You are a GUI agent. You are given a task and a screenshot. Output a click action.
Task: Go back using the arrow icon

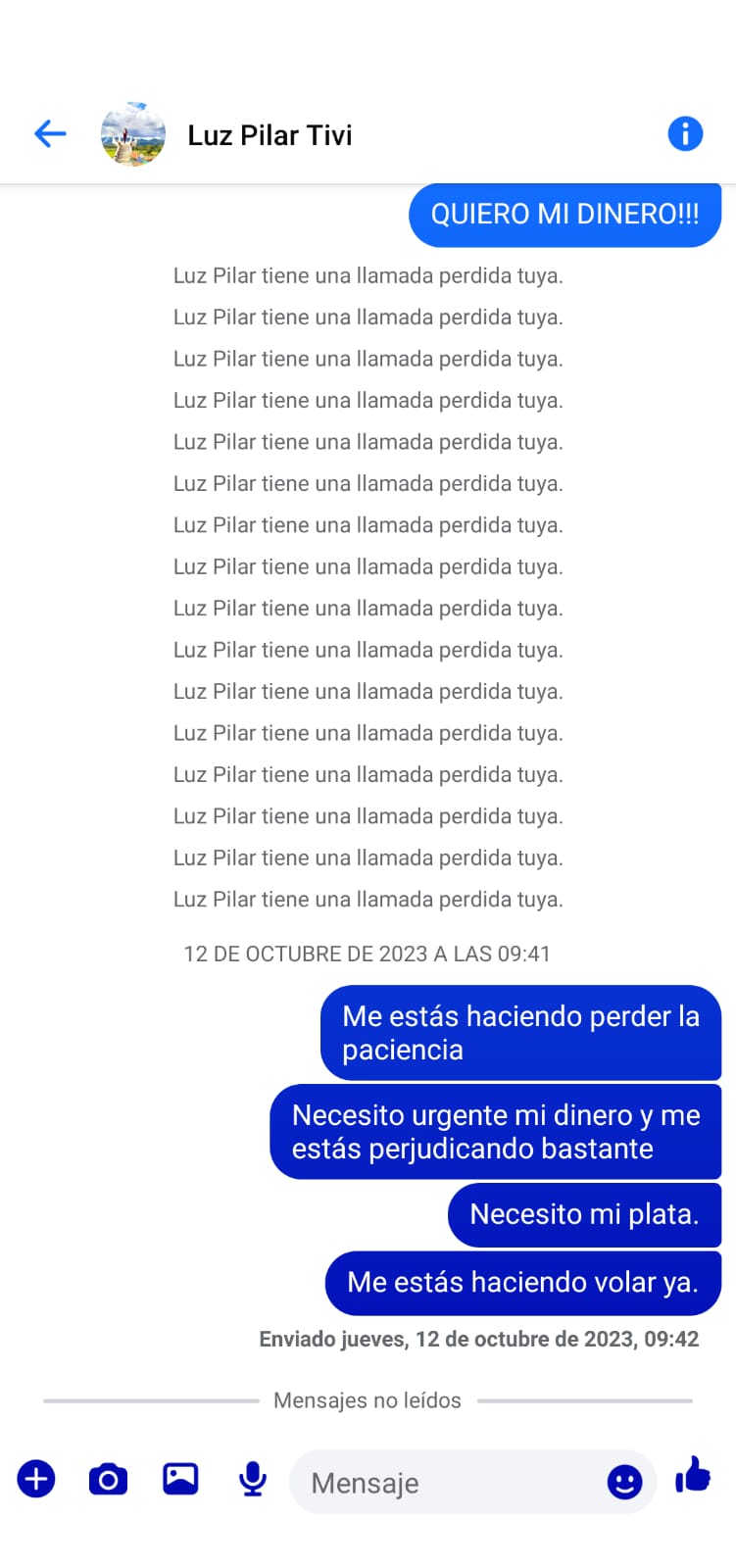[x=50, y=133]
